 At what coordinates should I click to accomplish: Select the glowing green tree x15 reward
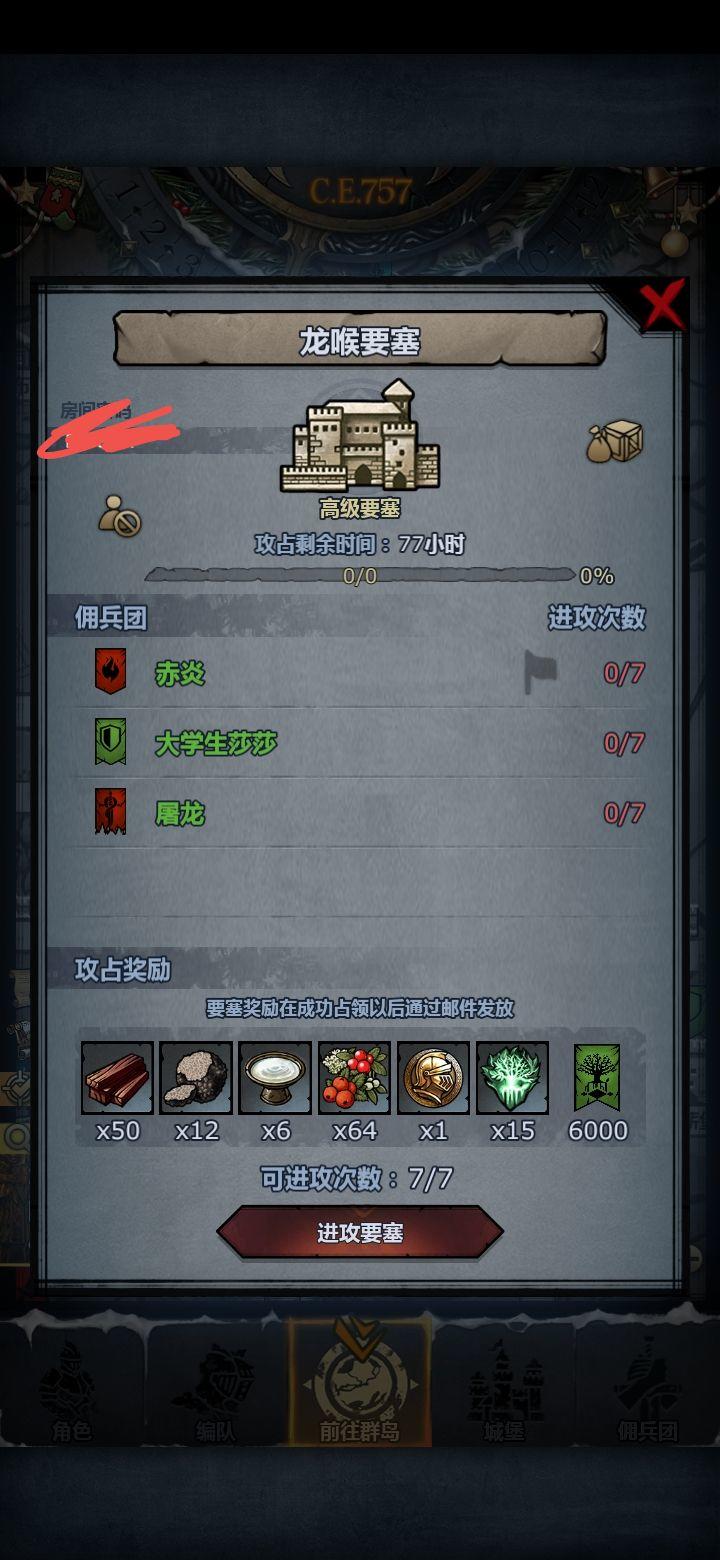point(512,1078)
